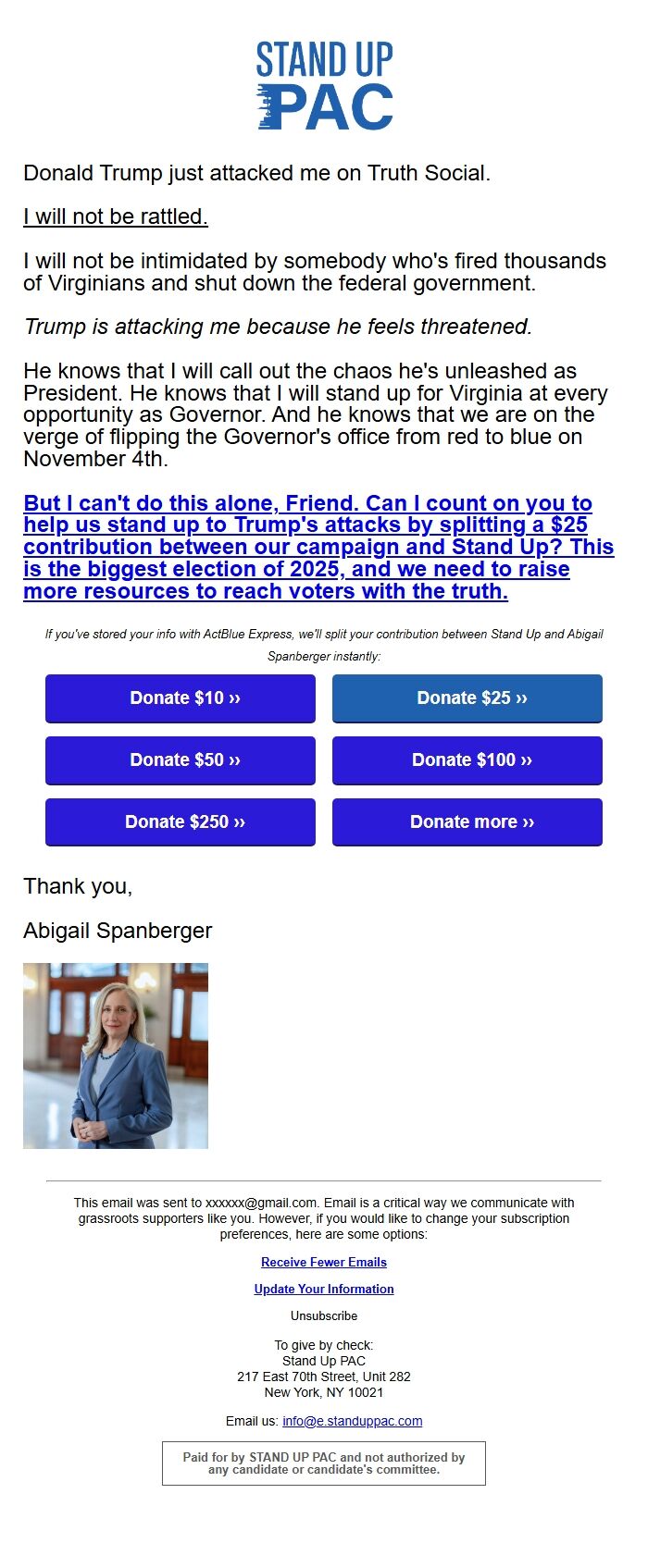Open the Receive Fewer Emails link
Viewport: 648px width, 1568px height.
coord(324,1262)
